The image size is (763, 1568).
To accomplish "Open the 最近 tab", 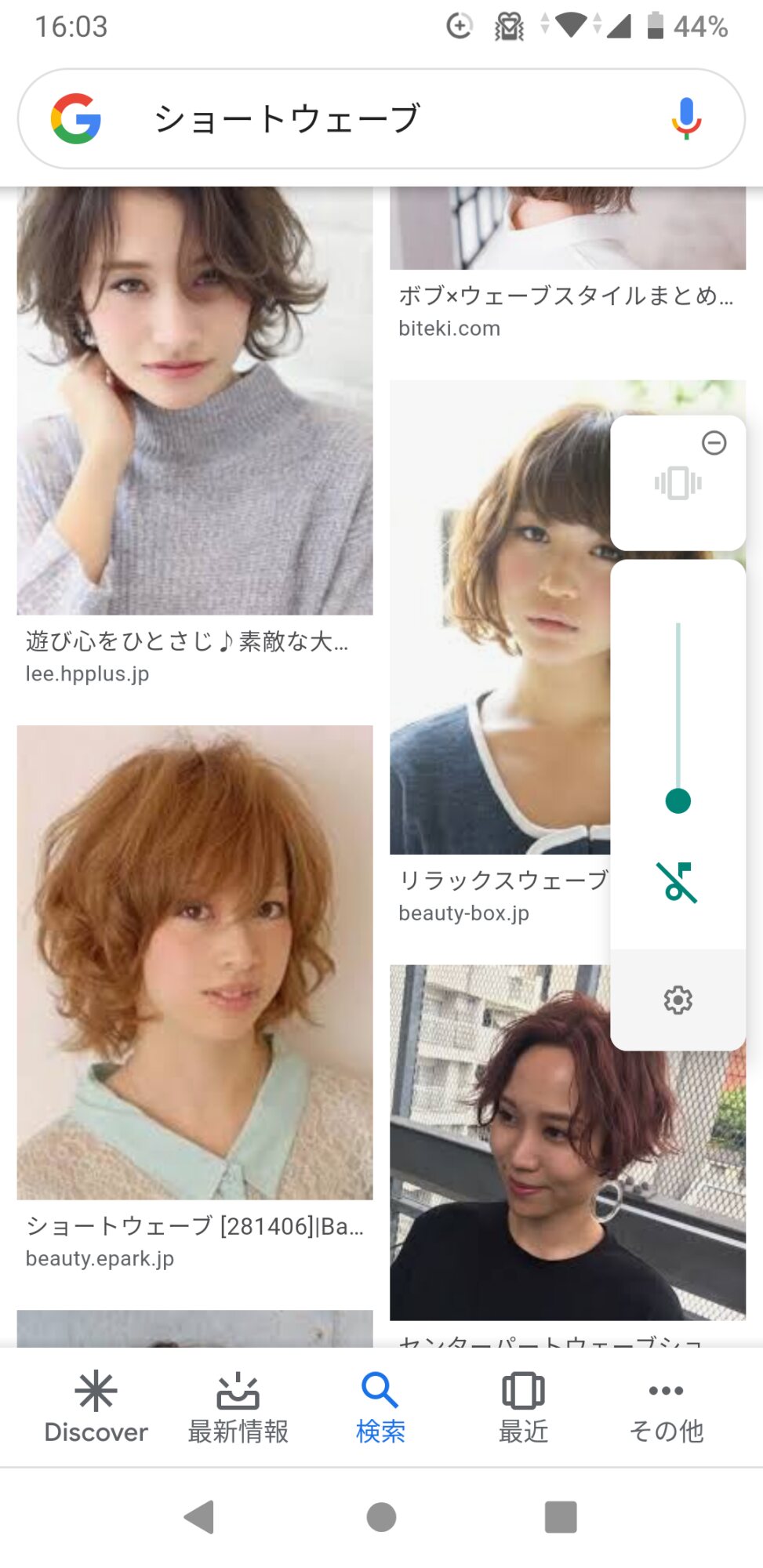I will (523, 1407).
